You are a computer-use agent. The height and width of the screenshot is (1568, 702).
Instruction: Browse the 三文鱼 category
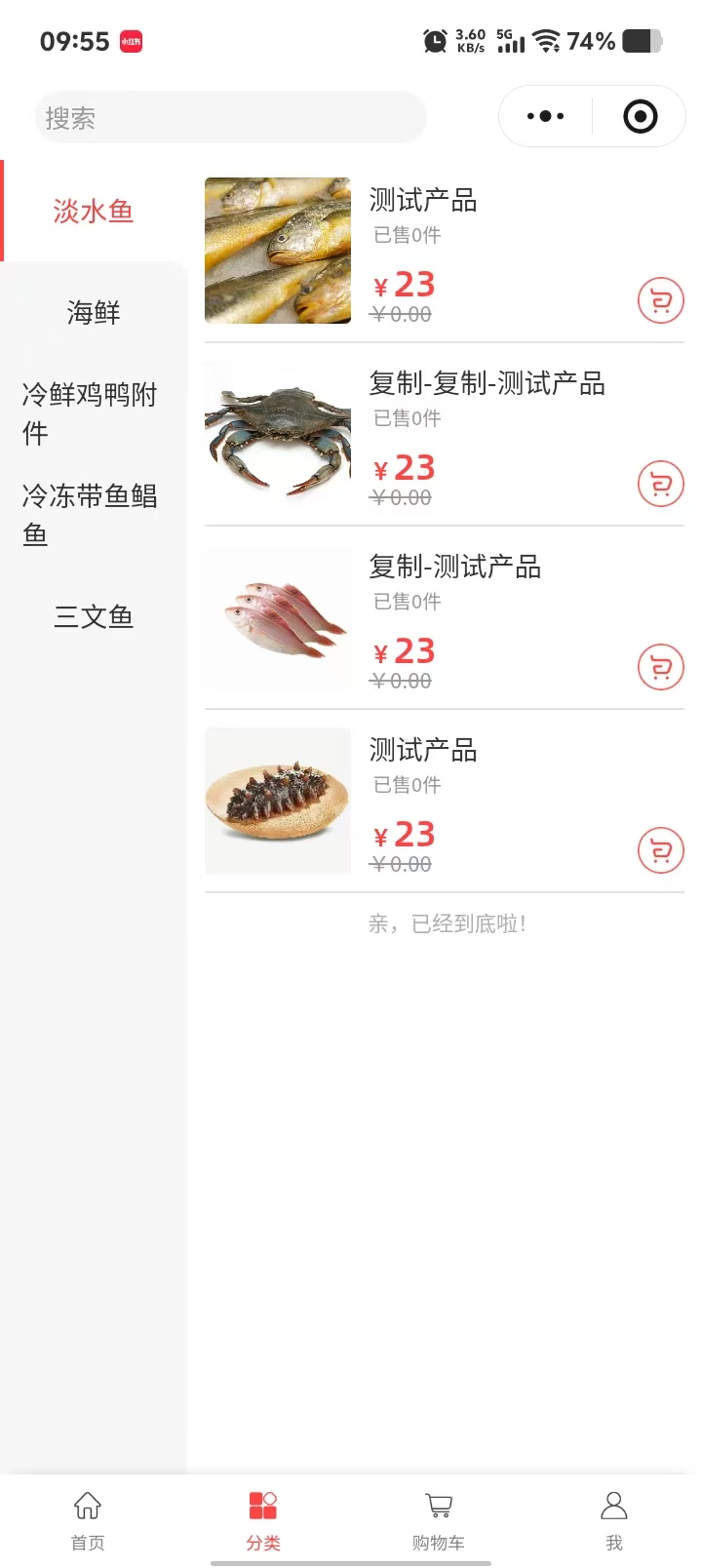pyautogui.click(x=94, y=616)
